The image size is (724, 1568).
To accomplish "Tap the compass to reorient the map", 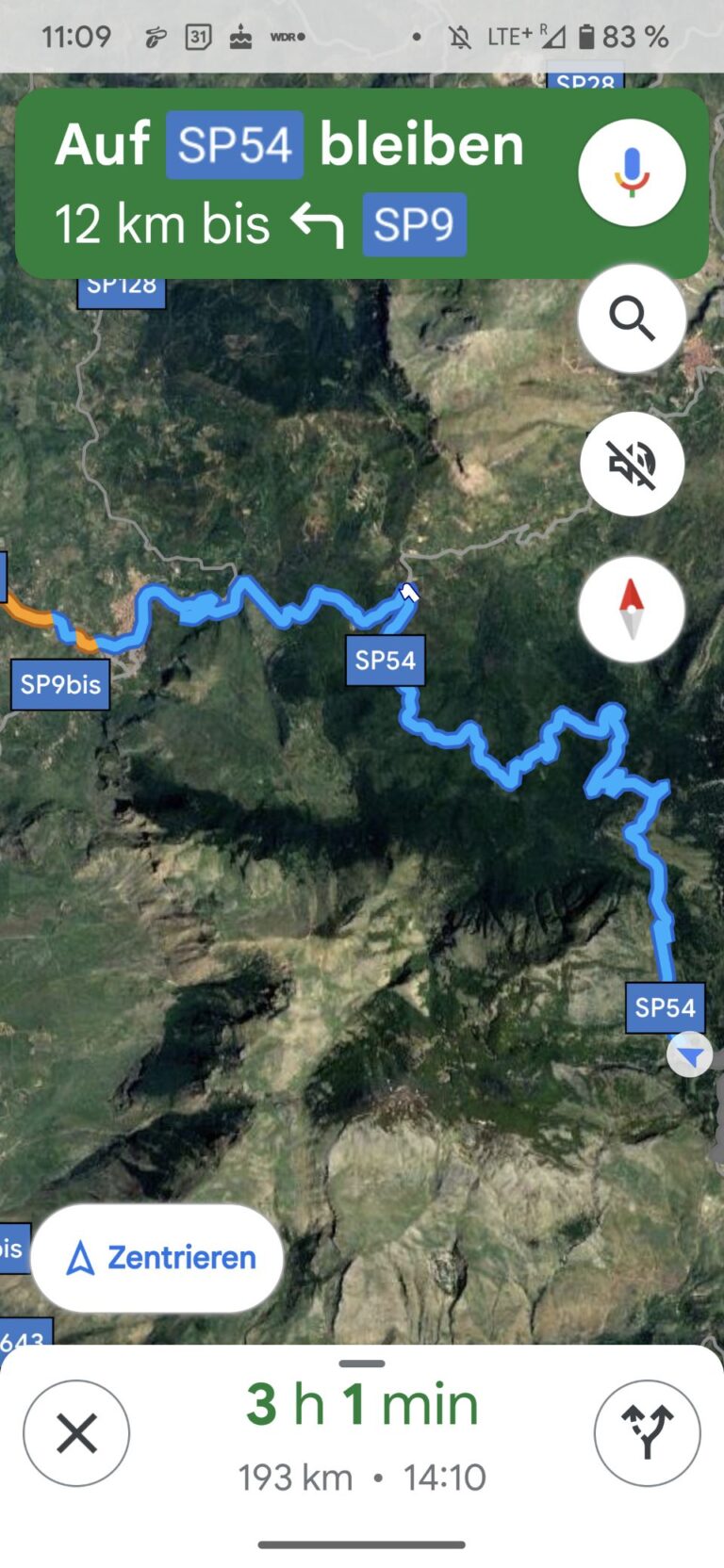I will point(632,609).
